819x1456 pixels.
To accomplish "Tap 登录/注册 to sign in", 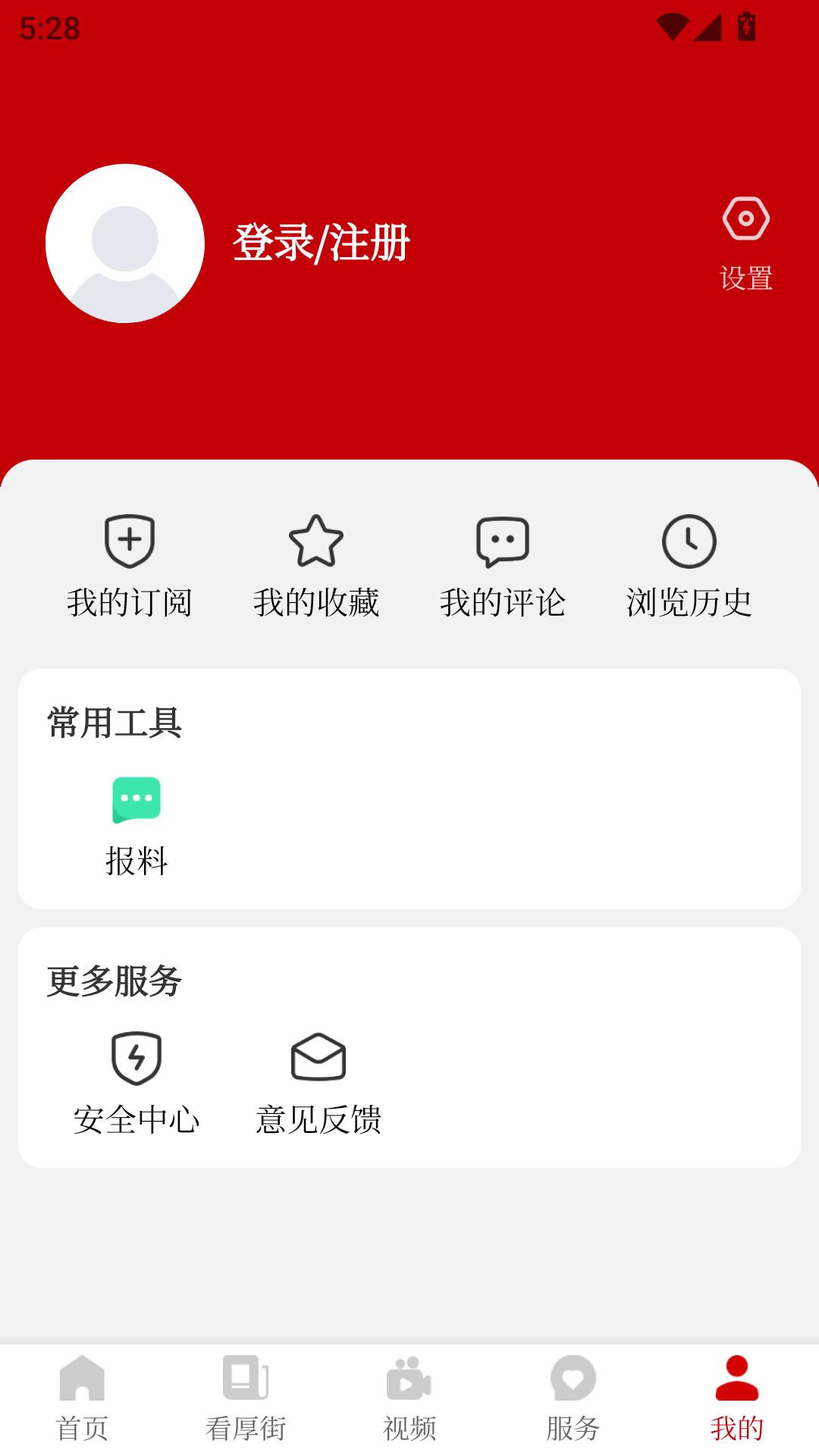I will click(320, 243).
